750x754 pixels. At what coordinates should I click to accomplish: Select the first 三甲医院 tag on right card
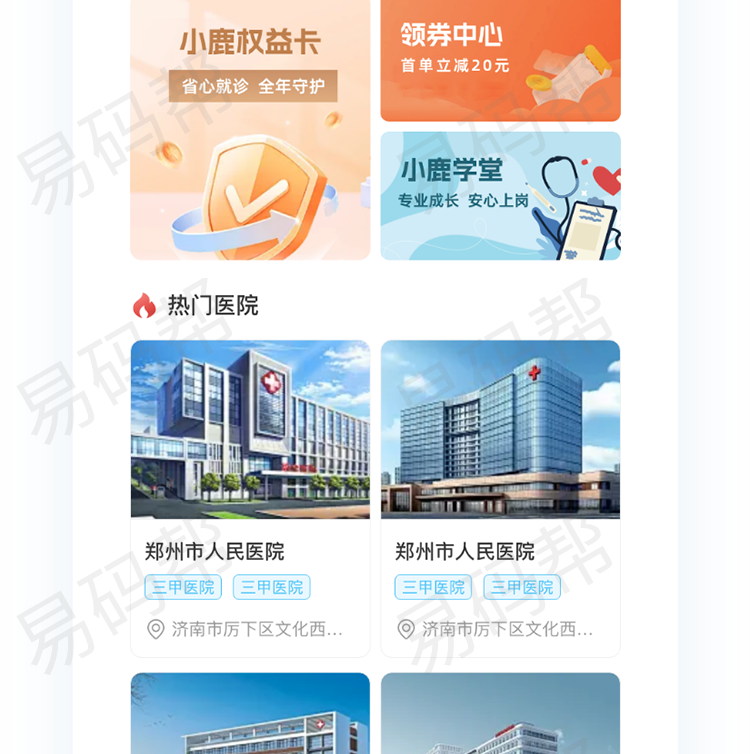(433, 588)
